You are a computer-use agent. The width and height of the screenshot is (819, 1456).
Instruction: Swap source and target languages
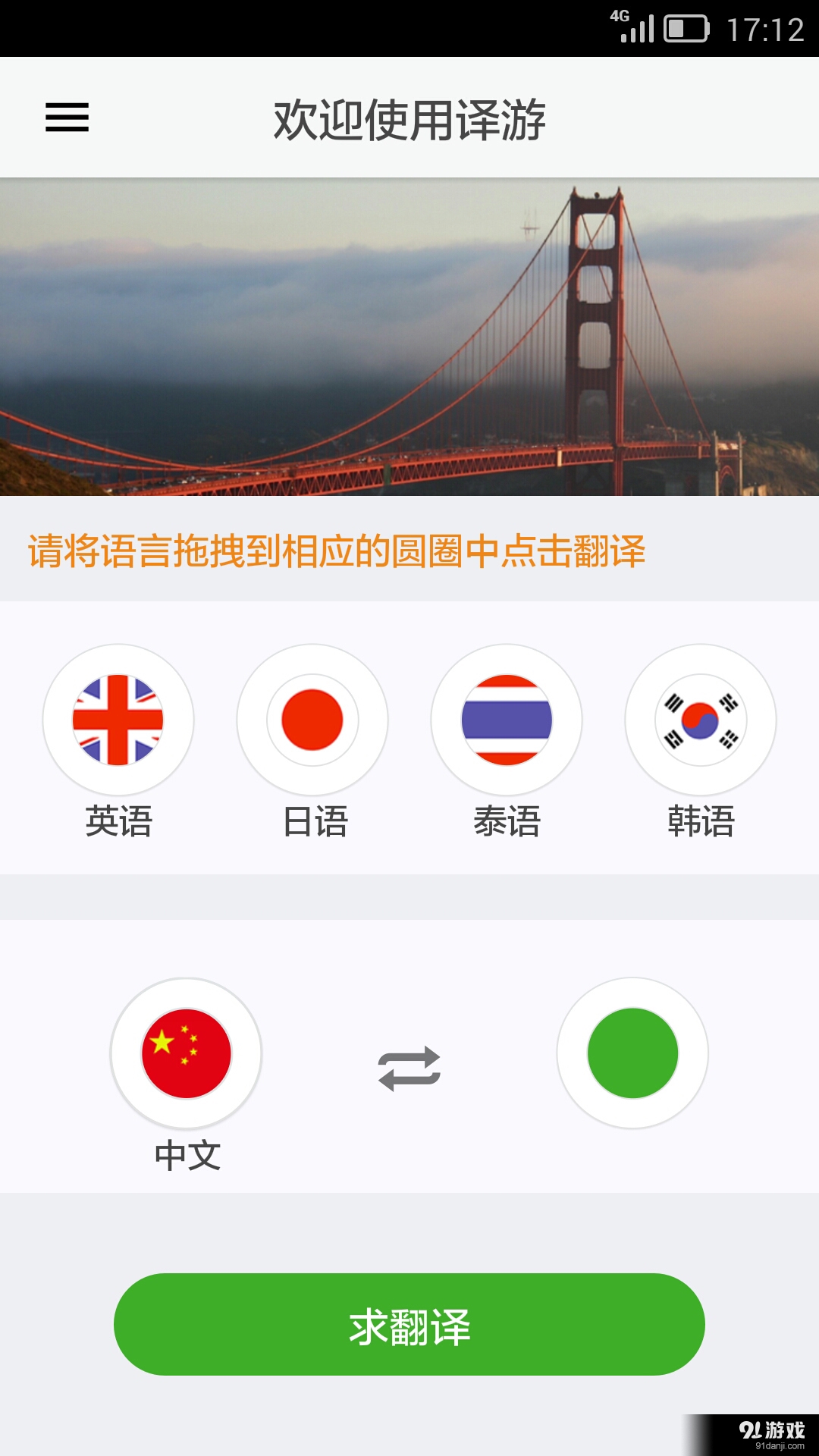click(409, 1068)
